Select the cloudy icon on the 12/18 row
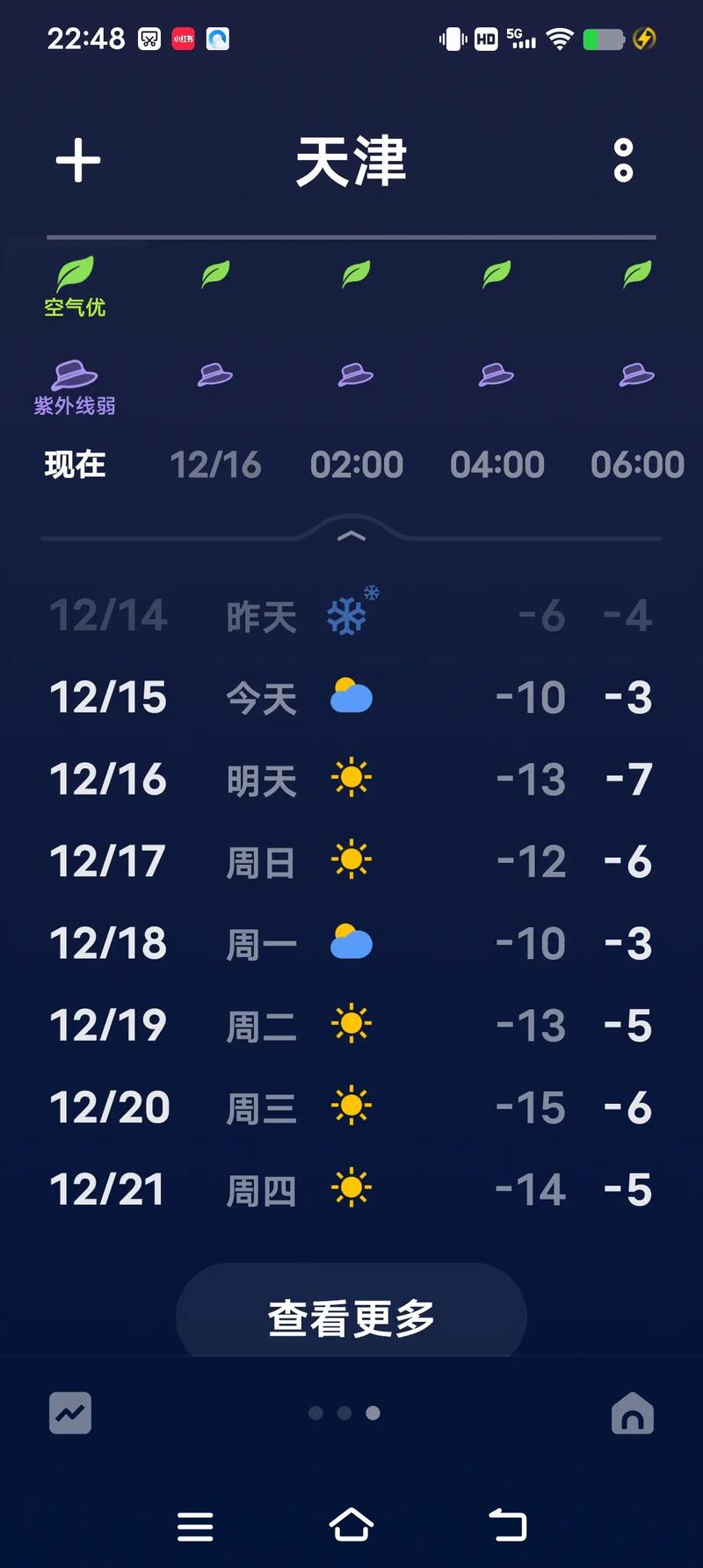The height and width of the screenshot is (1568, 703). coord(351,941)
